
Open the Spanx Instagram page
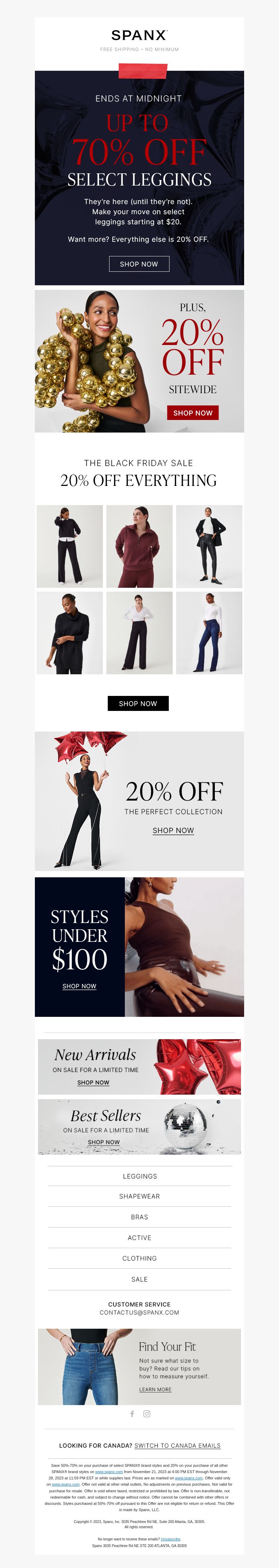pos(147,1413)
